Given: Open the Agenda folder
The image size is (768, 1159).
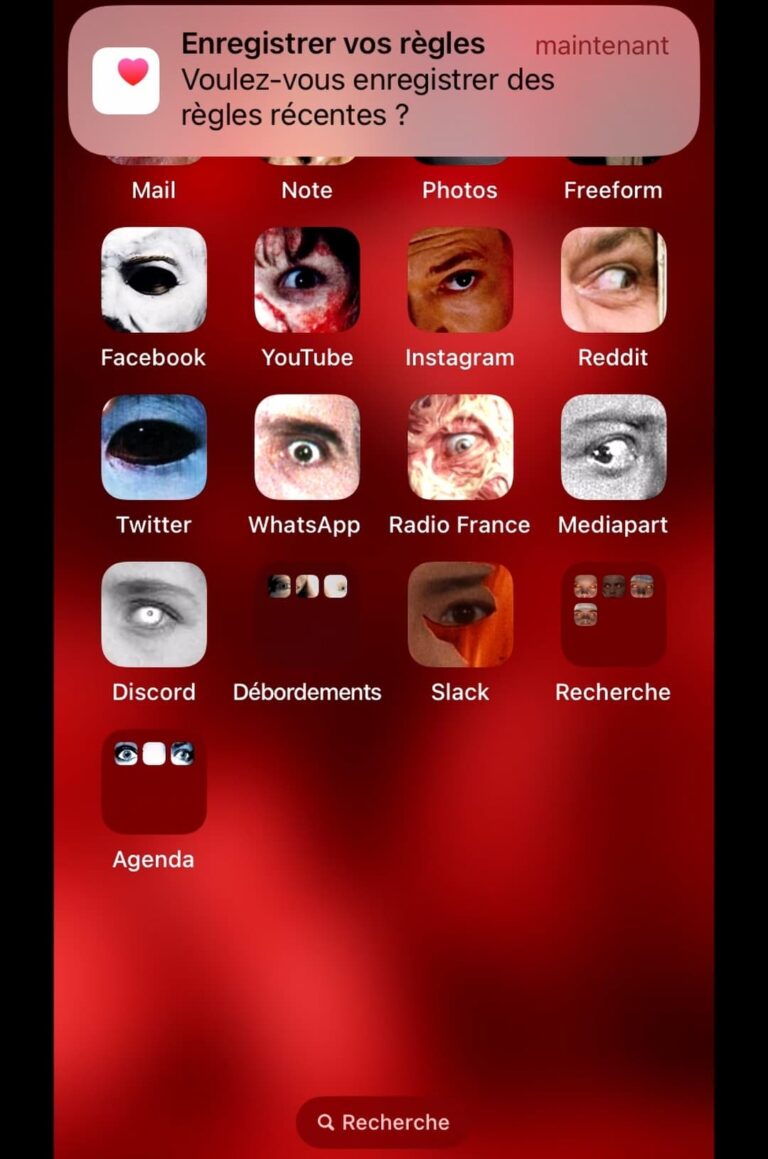Looking at the screenshot, I should [154, 782].
